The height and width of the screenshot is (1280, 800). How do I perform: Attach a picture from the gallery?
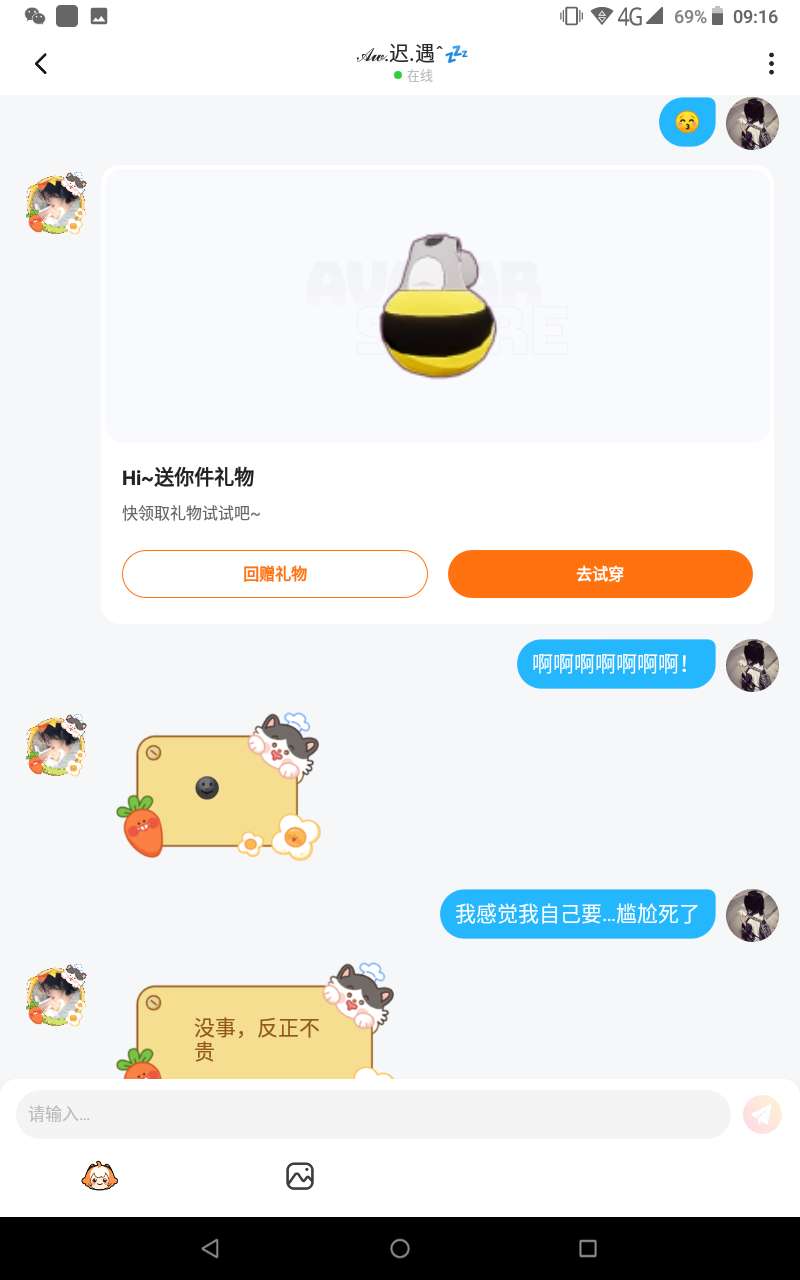[x=300, y=1176]
